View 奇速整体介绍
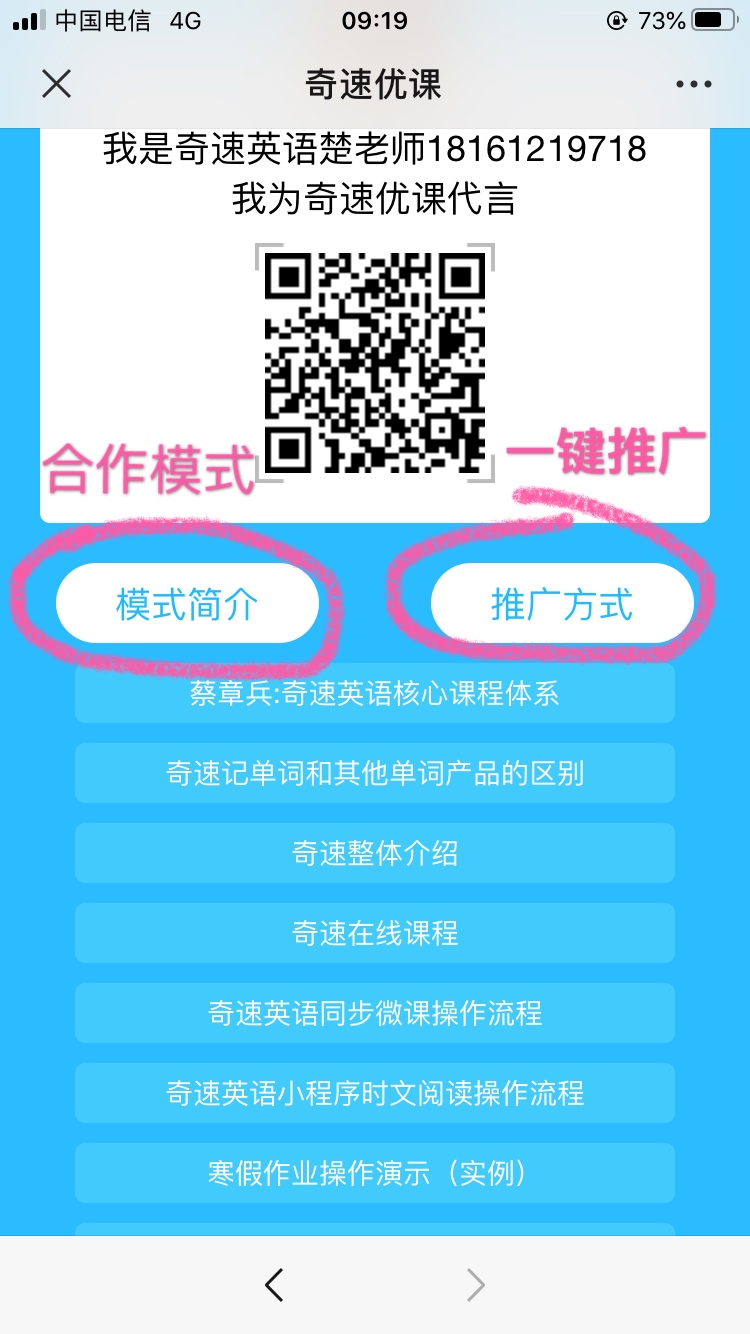 tap(375, 853)
